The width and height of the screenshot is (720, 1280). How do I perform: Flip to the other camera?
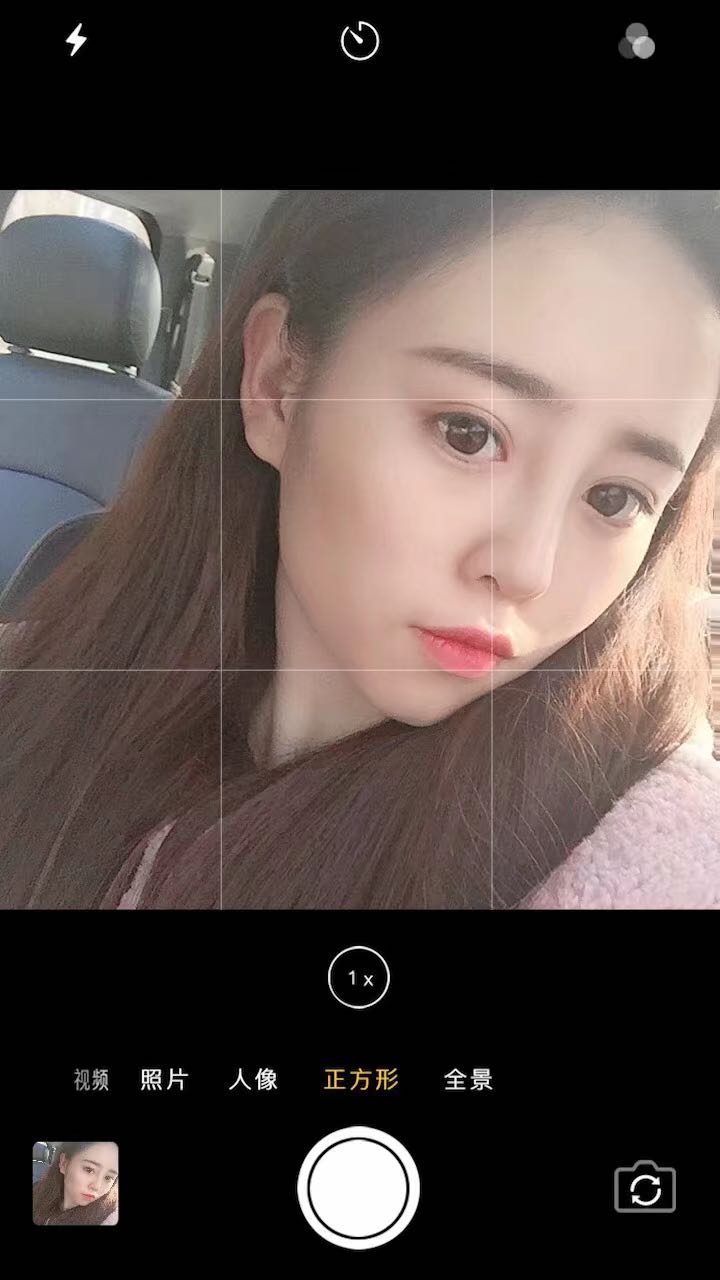645,1188
